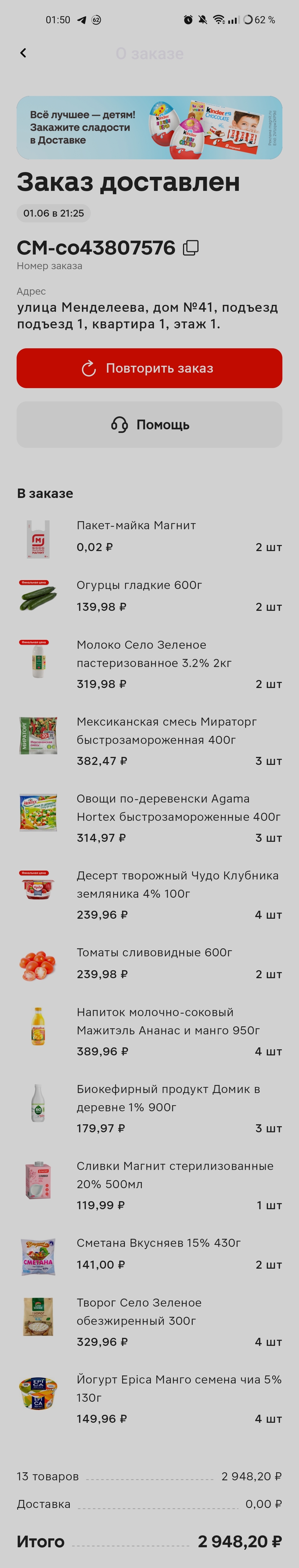Open Помощь support
The width and height of the screenshot is (299, 1568).
tap(149, 425)
